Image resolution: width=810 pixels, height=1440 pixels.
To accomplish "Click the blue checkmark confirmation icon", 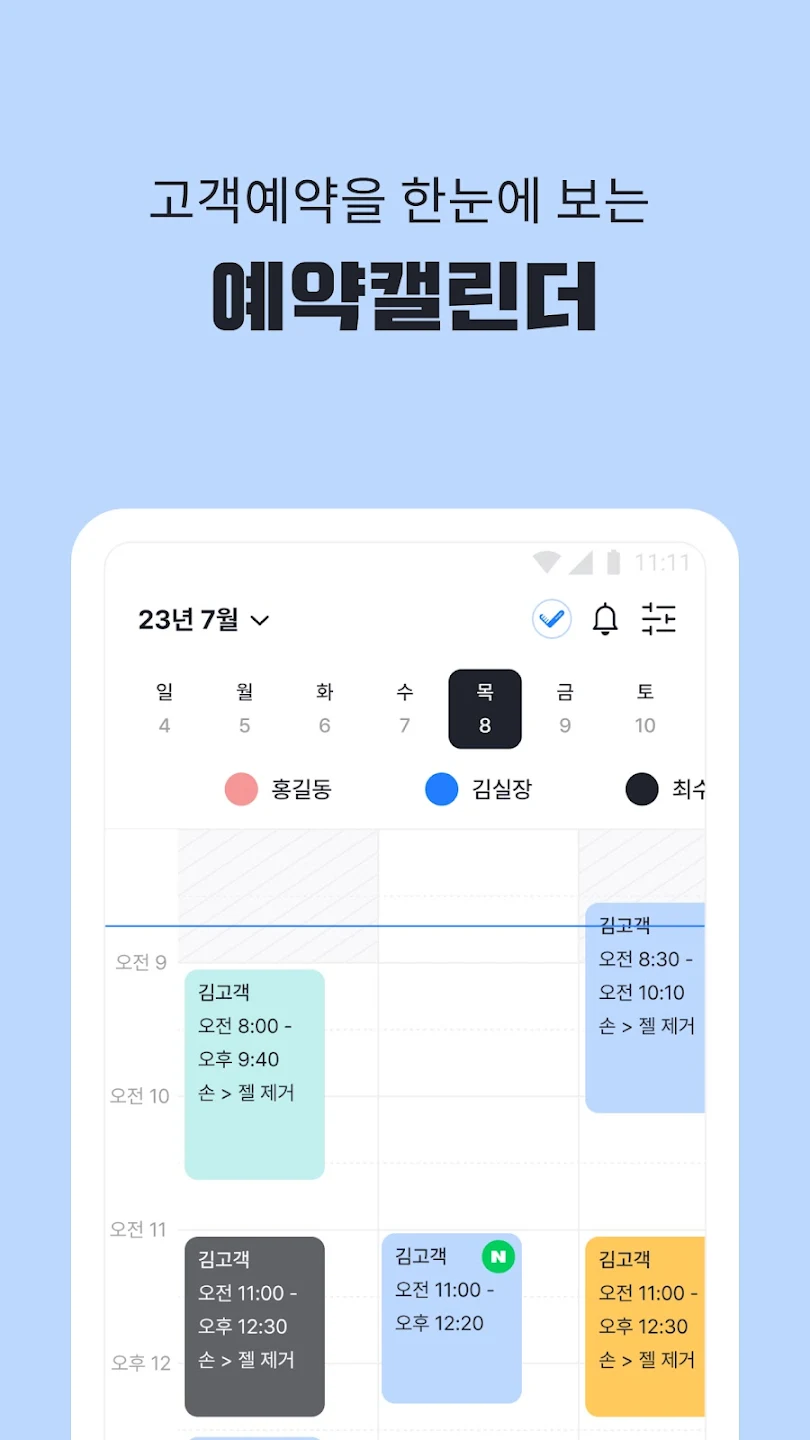I will tap(549, 619).
